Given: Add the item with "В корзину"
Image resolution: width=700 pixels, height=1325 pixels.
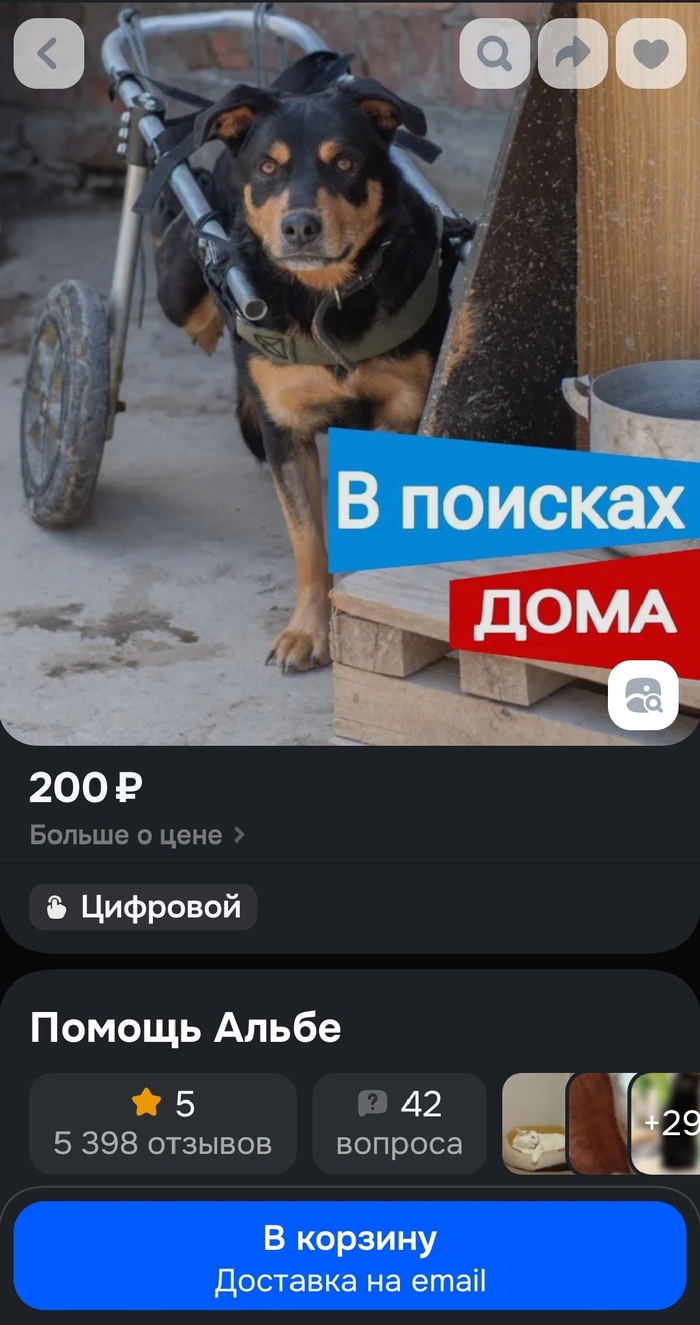Looking at the screenshot, I should click(x=350, y=1256).
